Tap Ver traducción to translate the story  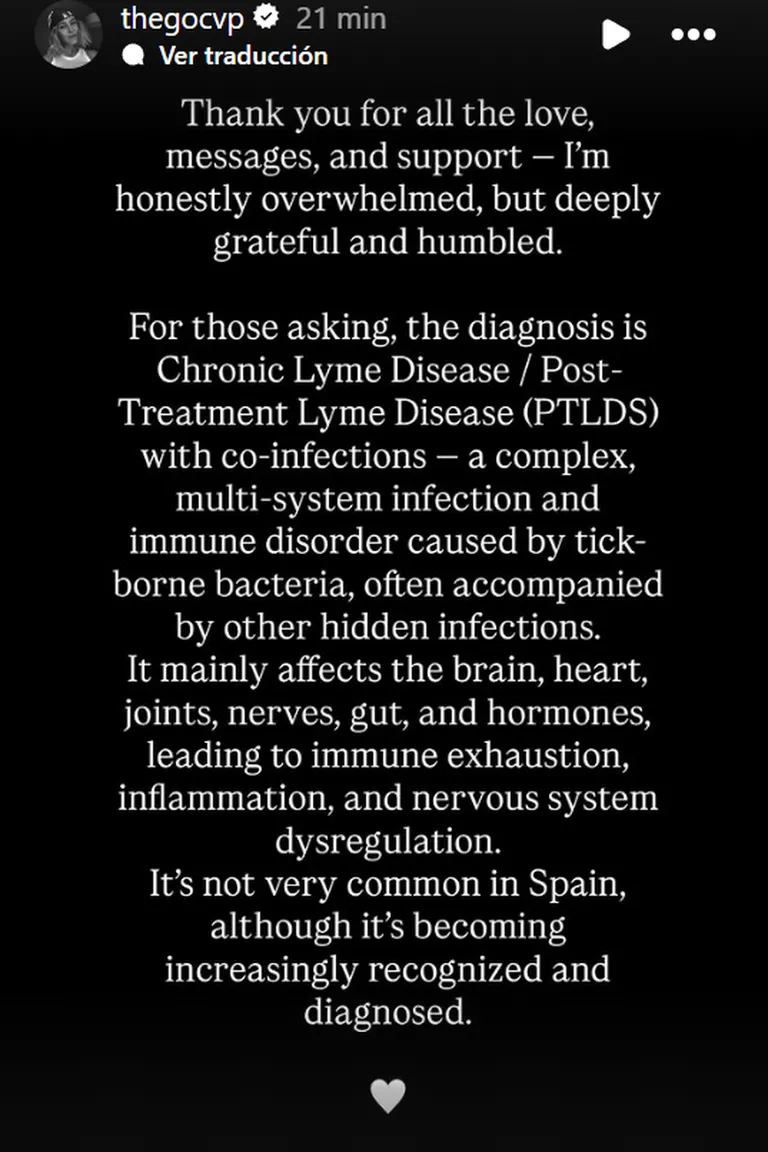coord(243,56)
